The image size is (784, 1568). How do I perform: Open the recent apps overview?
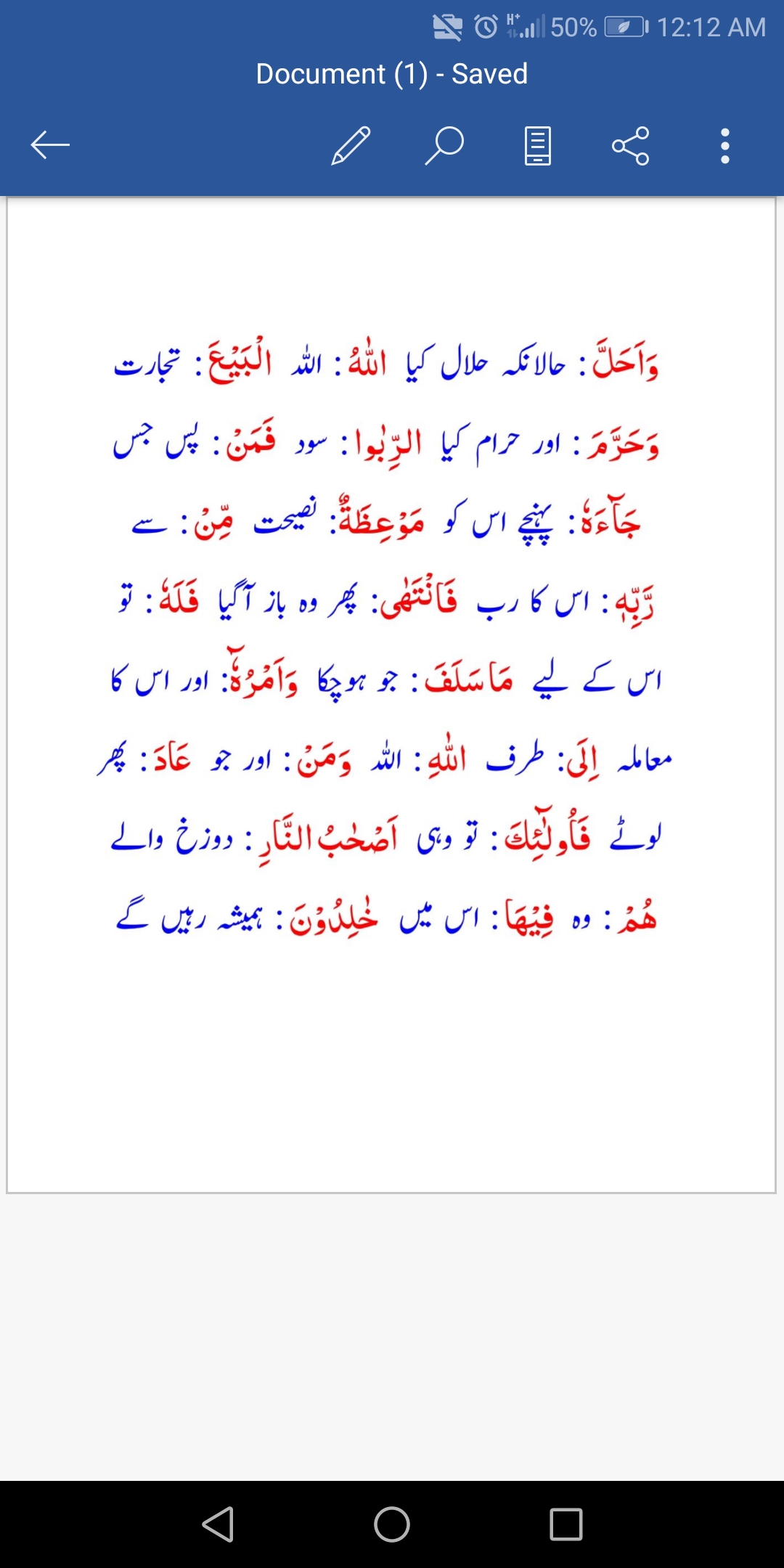click(566, 1524)
